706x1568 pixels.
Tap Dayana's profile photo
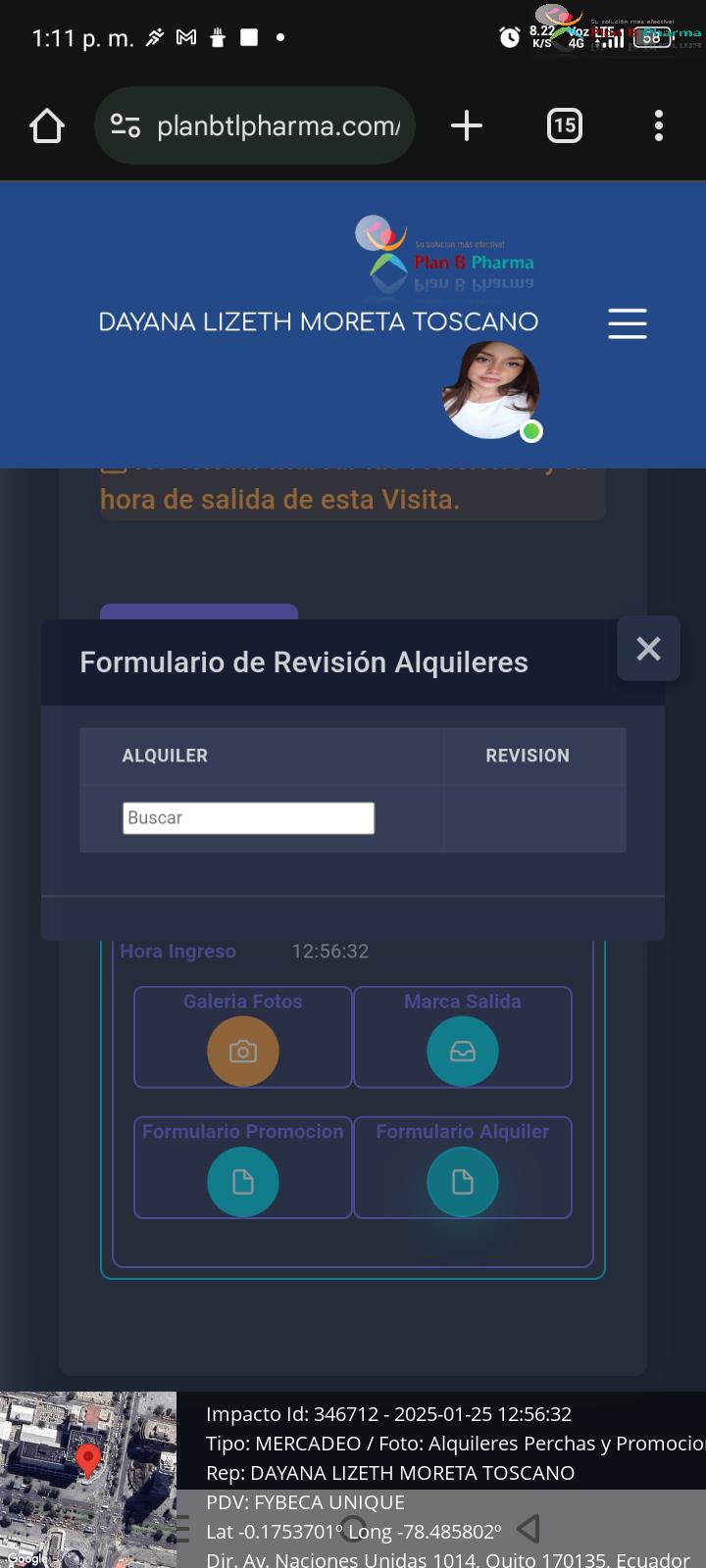tap(490, 390)
